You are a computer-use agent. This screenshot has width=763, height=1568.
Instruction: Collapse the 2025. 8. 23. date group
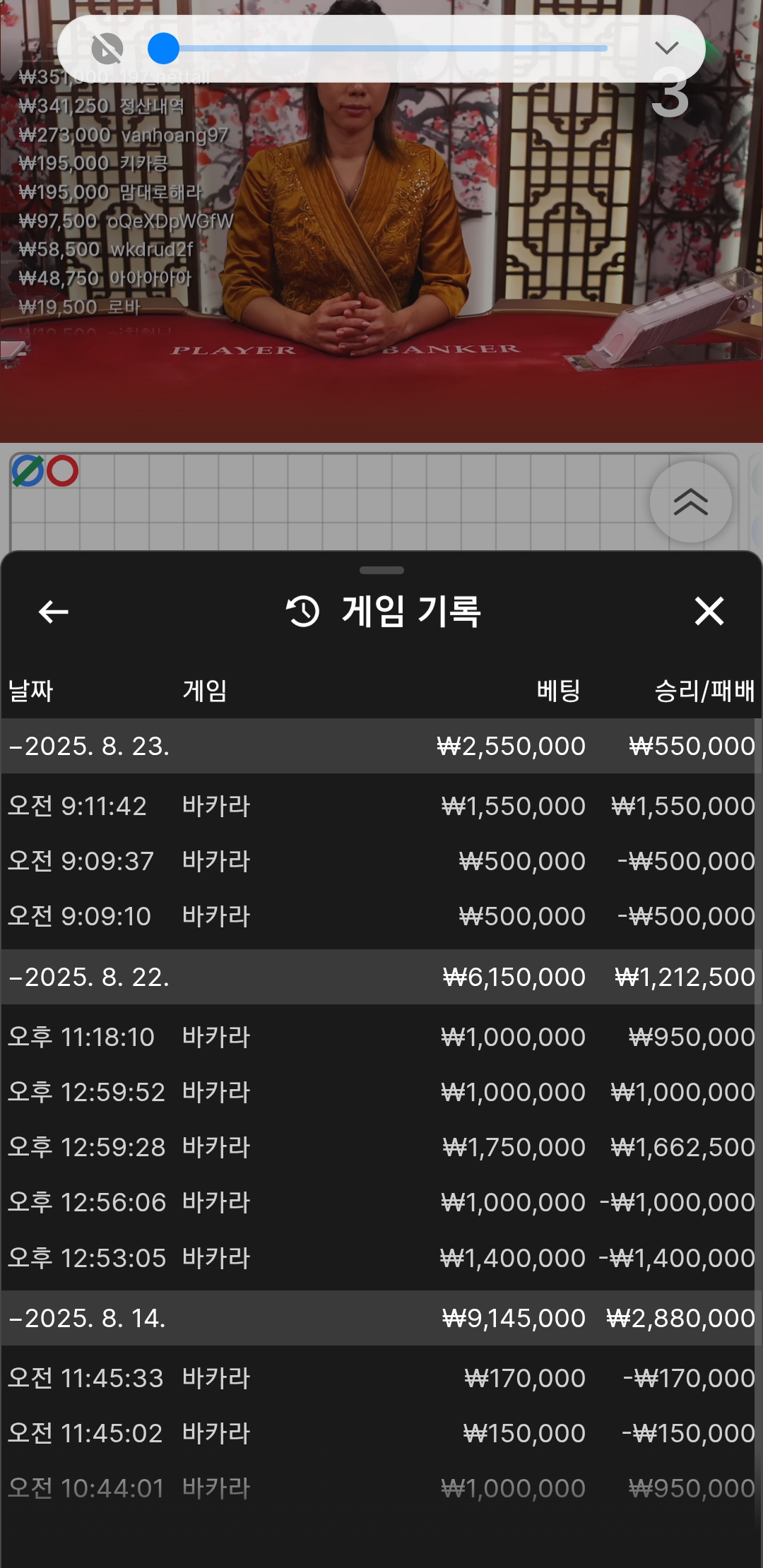coord(88,747)
